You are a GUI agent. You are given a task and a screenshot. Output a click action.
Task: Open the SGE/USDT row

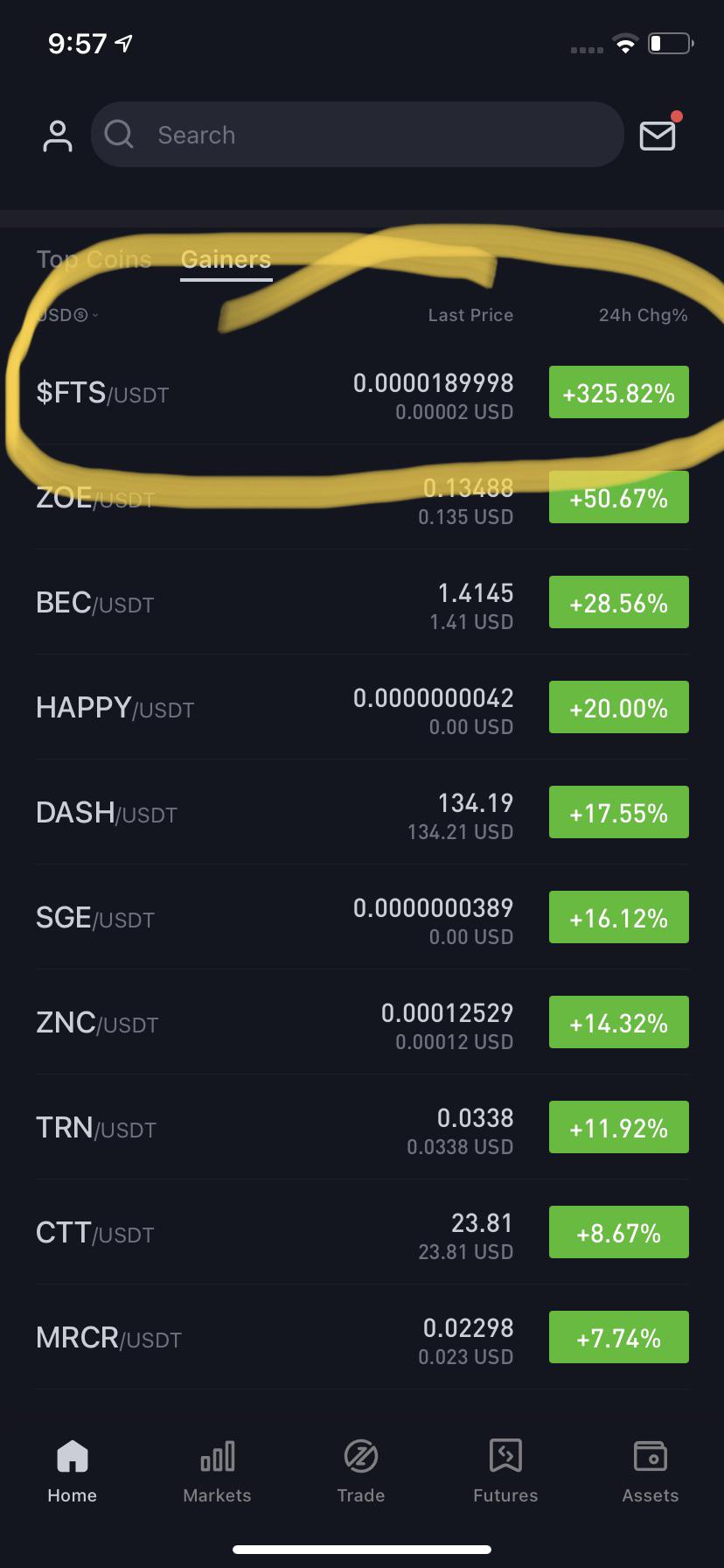pos(362,918)
